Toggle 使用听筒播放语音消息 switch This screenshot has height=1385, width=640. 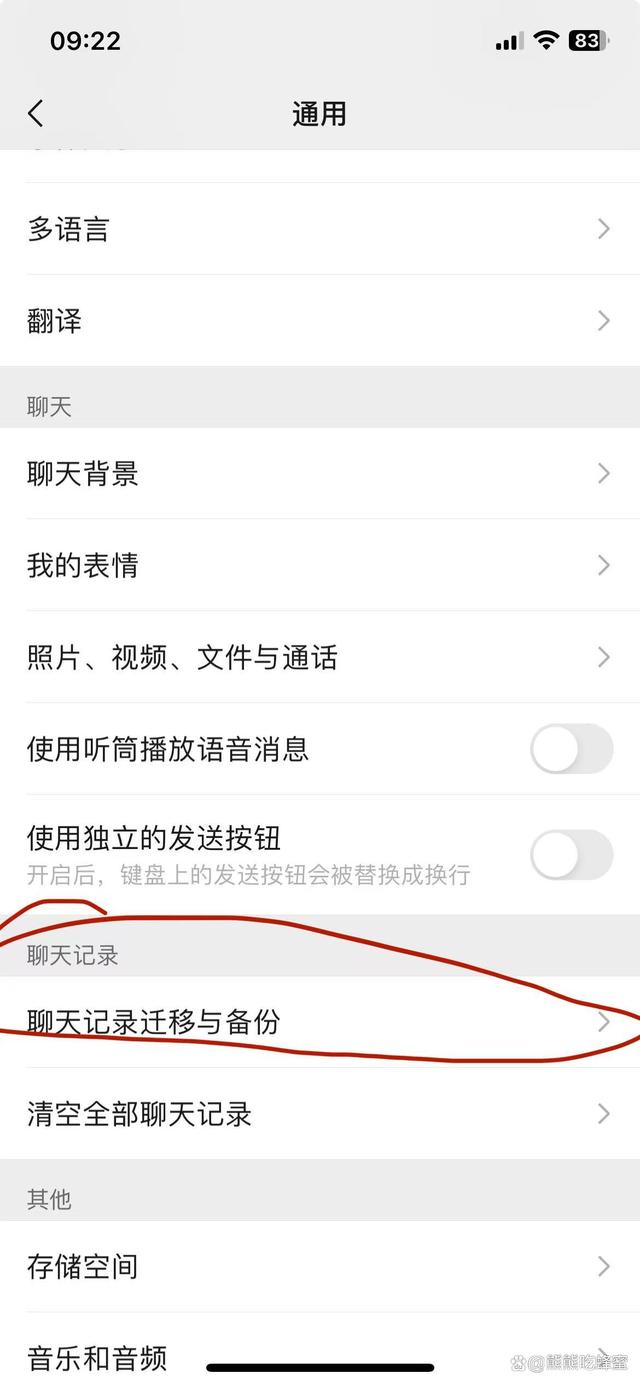click(571, 749)
